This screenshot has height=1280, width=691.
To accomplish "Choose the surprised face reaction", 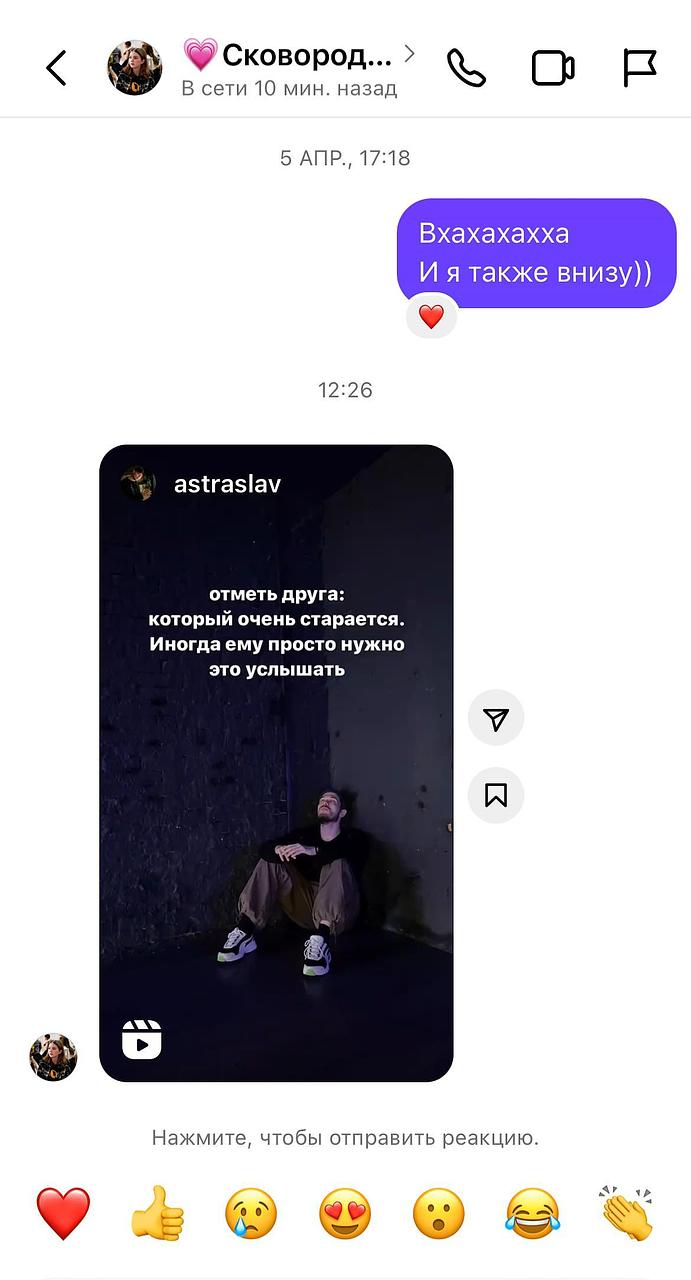I will pyautogui.click(x=439, y=1215).
